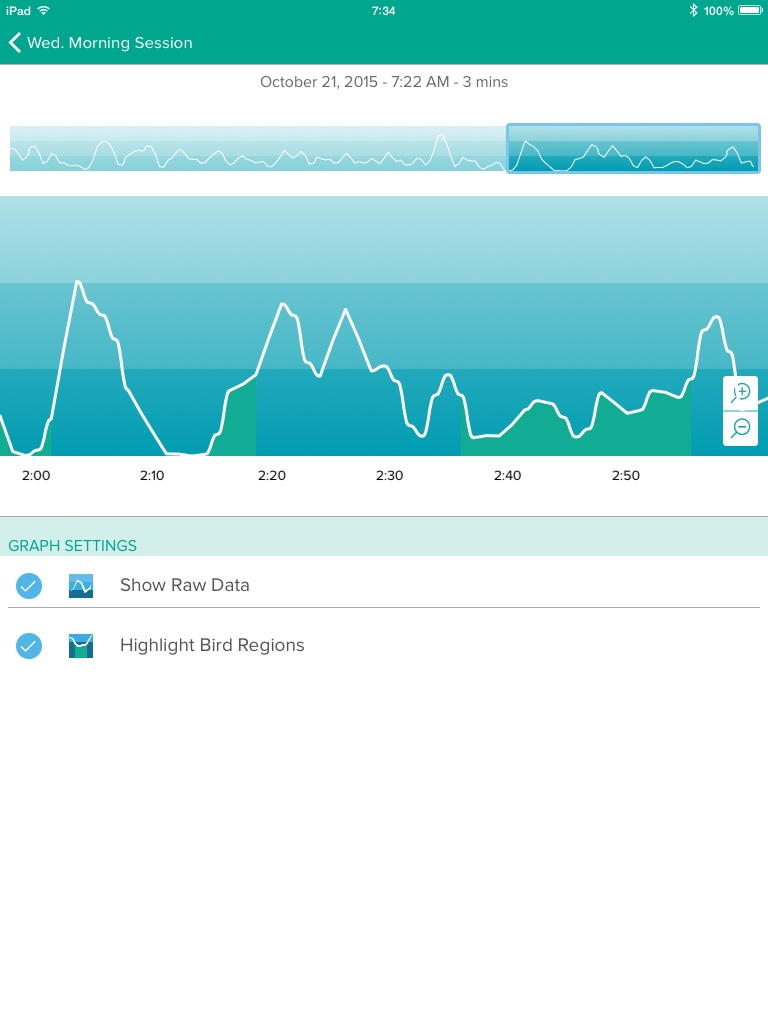This screenshot has width=768, height=1024.
Task: Tap the overview timeline selection window
Action: 633,149
